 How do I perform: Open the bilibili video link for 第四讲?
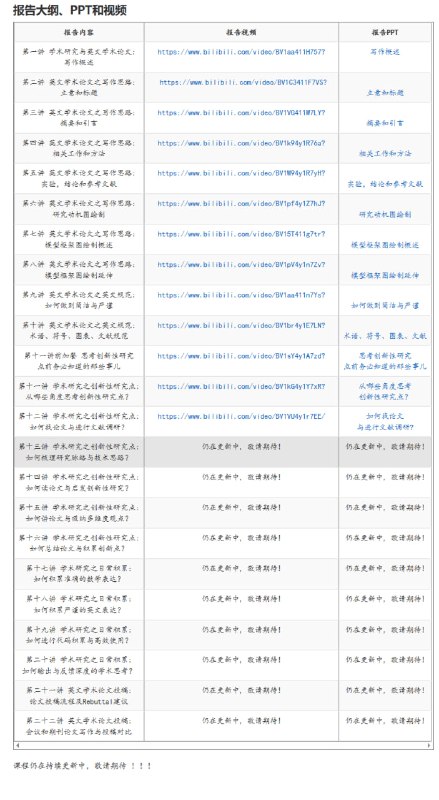241,143
